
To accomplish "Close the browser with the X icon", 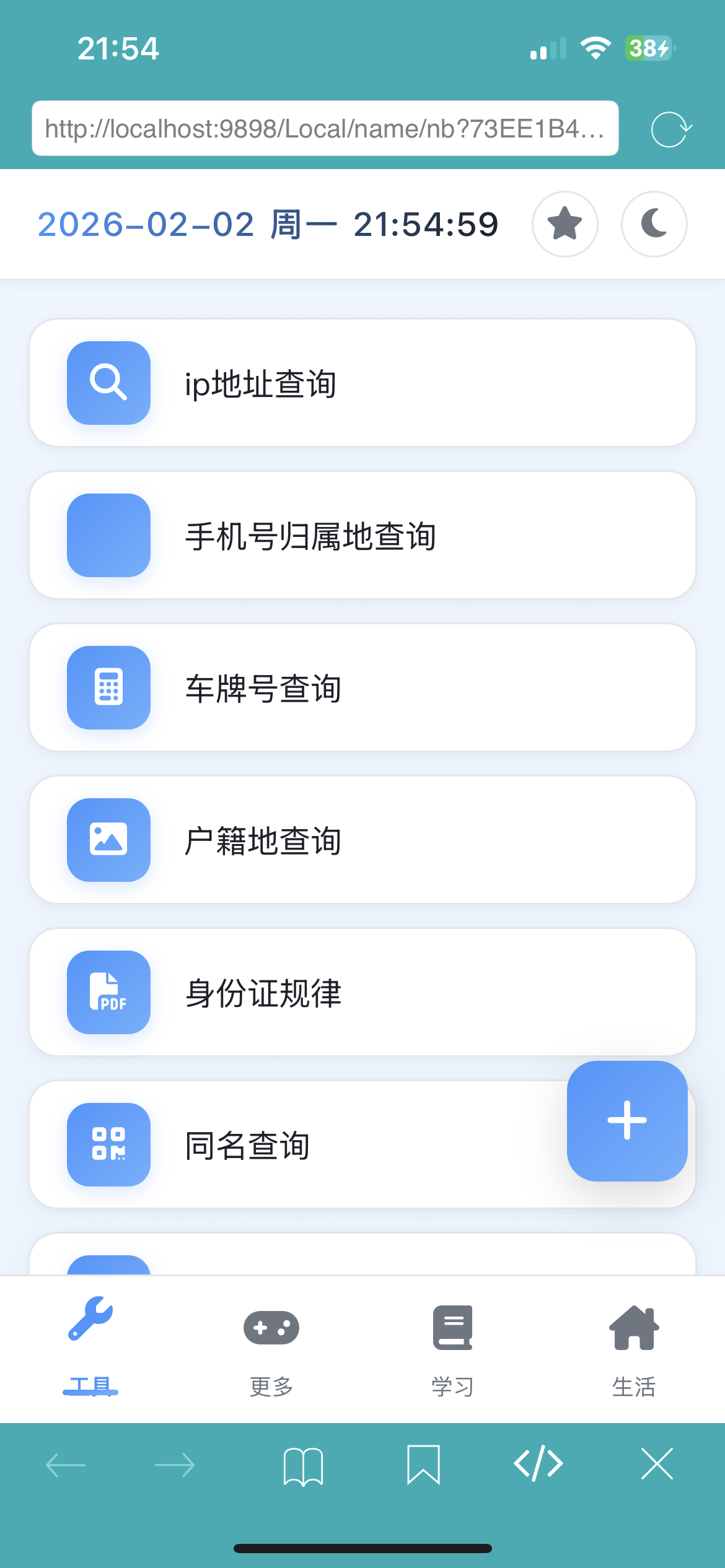I will 657,1464.
